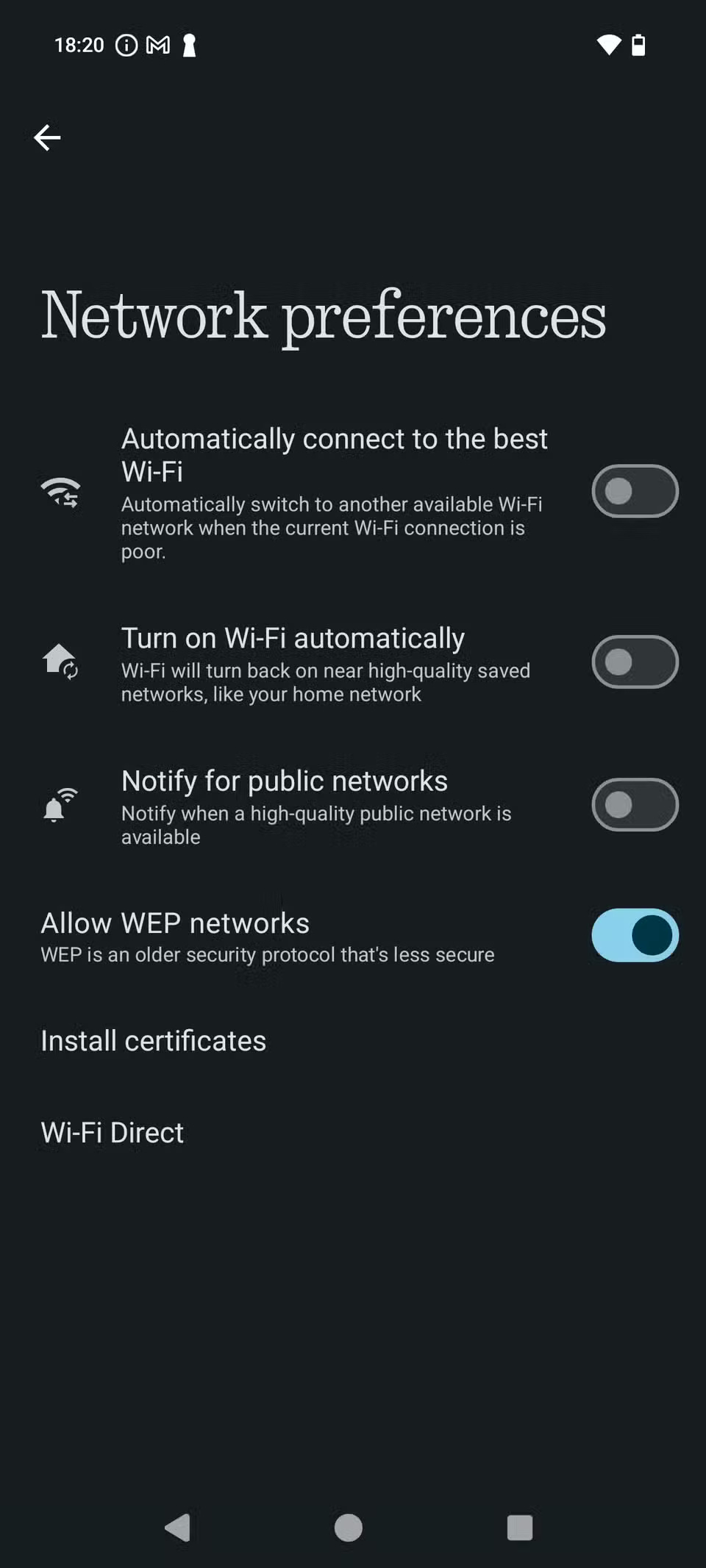Enable automatically connect to best Wi-Fi
This screenshot has height=1568, width=706.
pyautogui.click(x=634, y=491)
